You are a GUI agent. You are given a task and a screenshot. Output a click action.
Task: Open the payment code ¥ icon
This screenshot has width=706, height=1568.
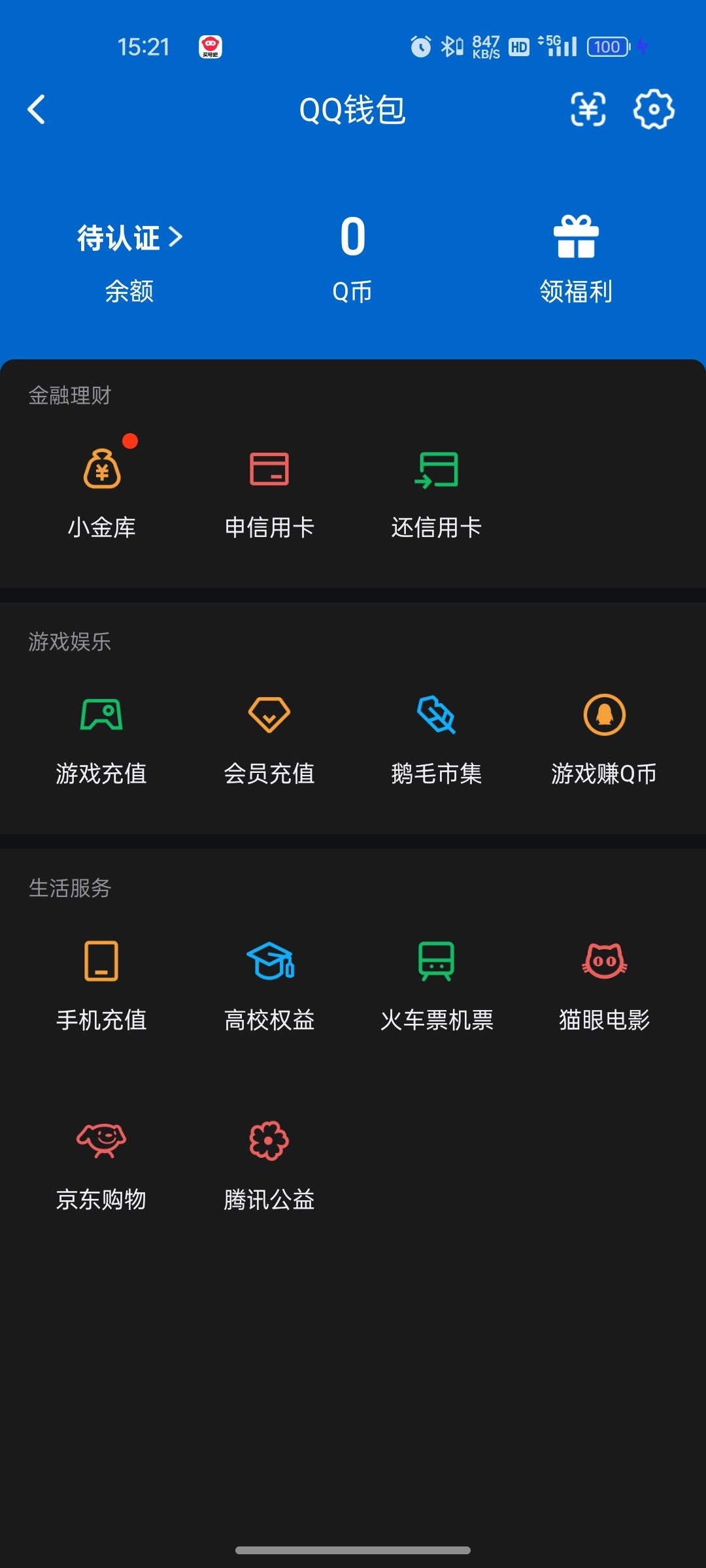[588, 110]
